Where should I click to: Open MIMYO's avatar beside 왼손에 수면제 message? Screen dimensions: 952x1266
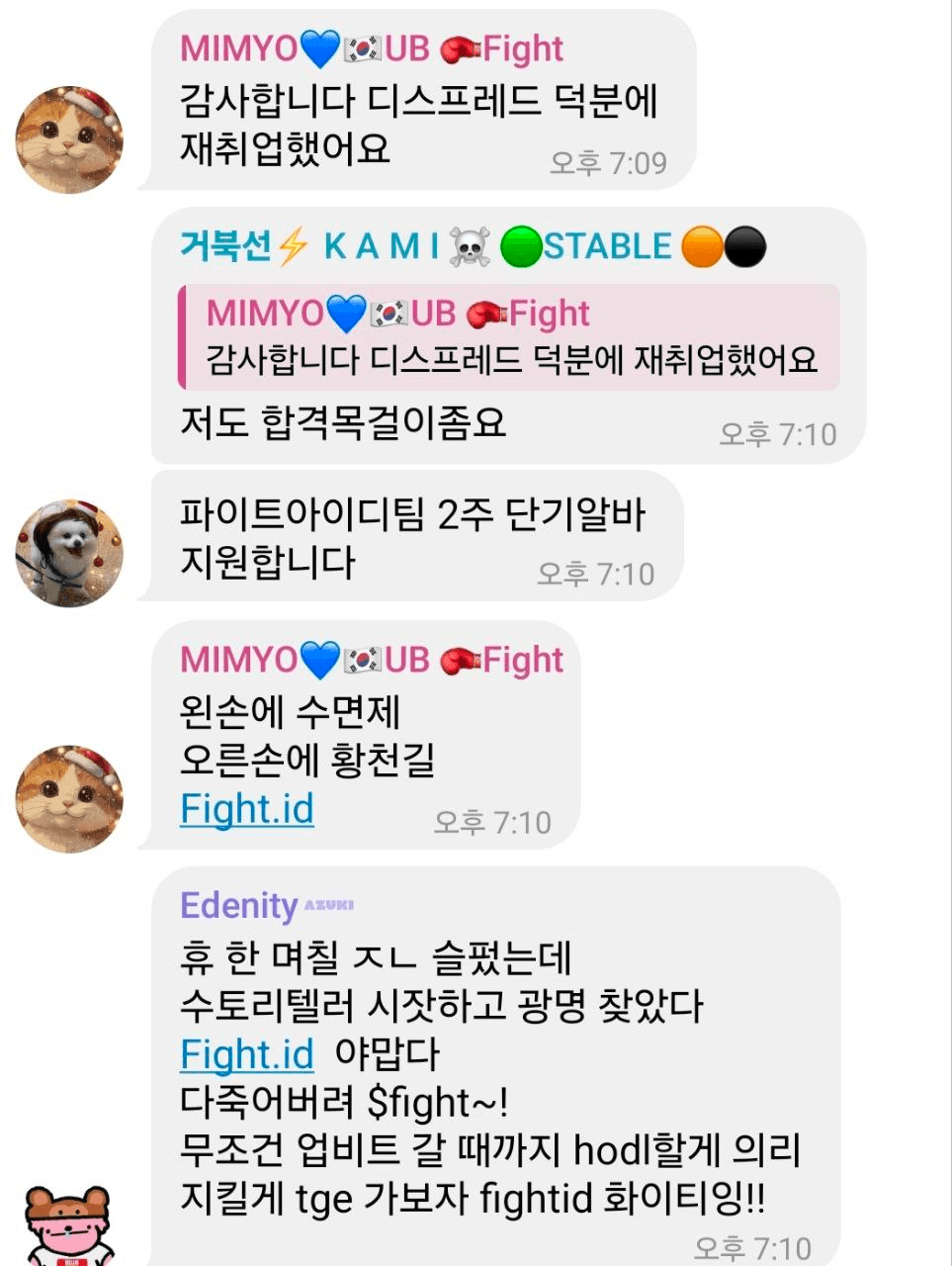pos(70,798)
